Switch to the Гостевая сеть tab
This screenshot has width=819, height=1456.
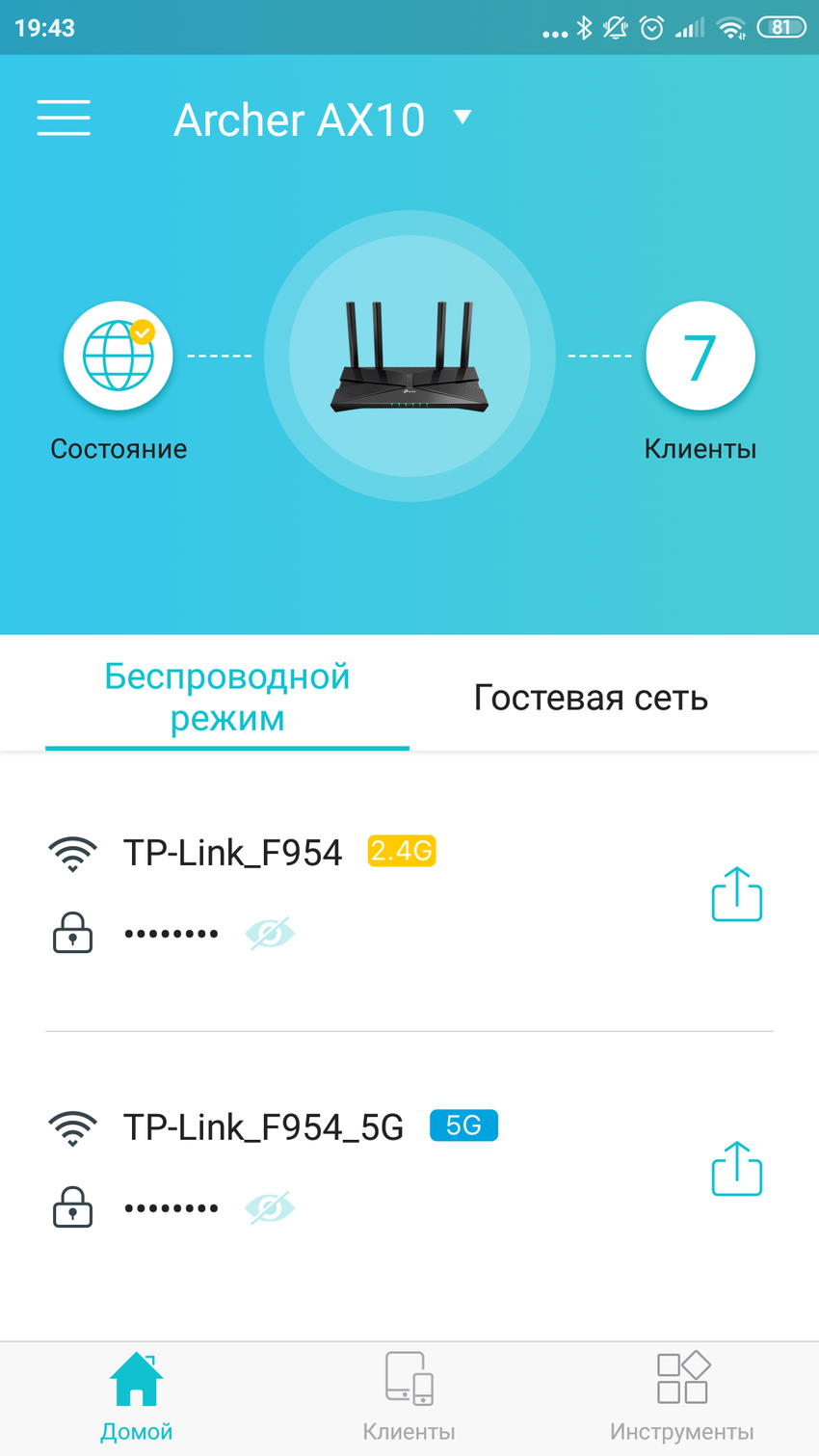pyautogui.click(x=591, y=698)
